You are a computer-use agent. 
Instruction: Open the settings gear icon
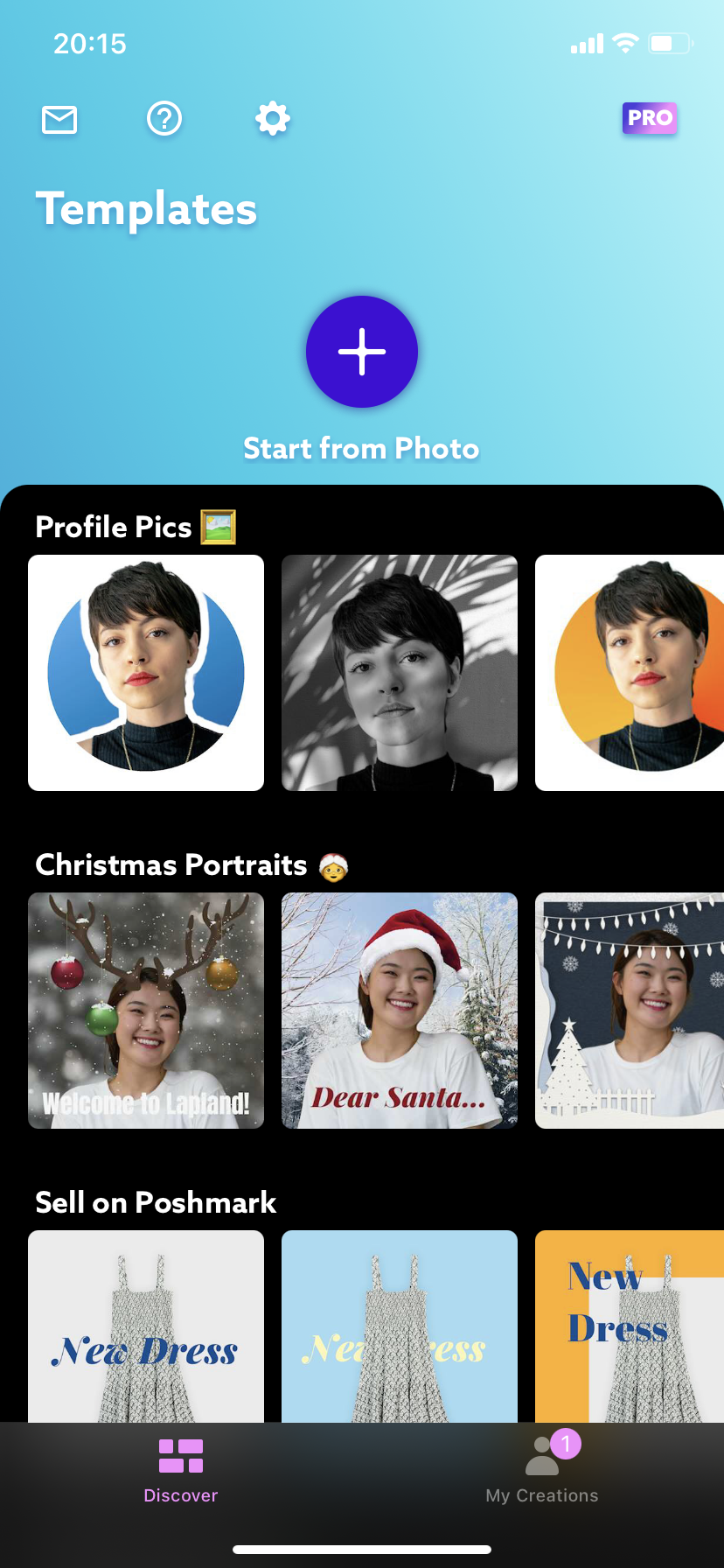(271, 118)
